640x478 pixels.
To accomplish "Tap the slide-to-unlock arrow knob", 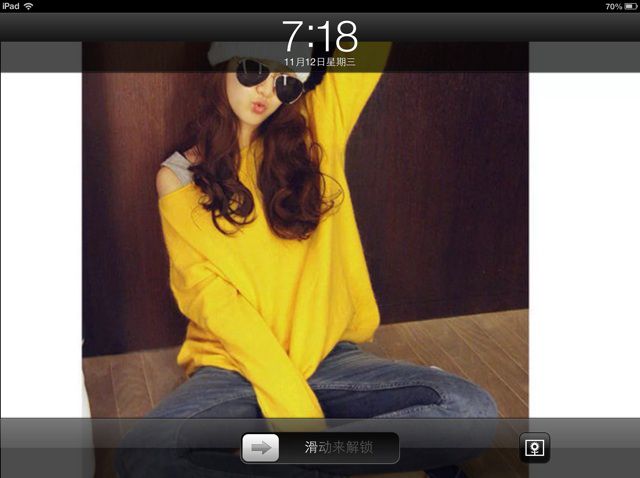I will pos(261,448).
